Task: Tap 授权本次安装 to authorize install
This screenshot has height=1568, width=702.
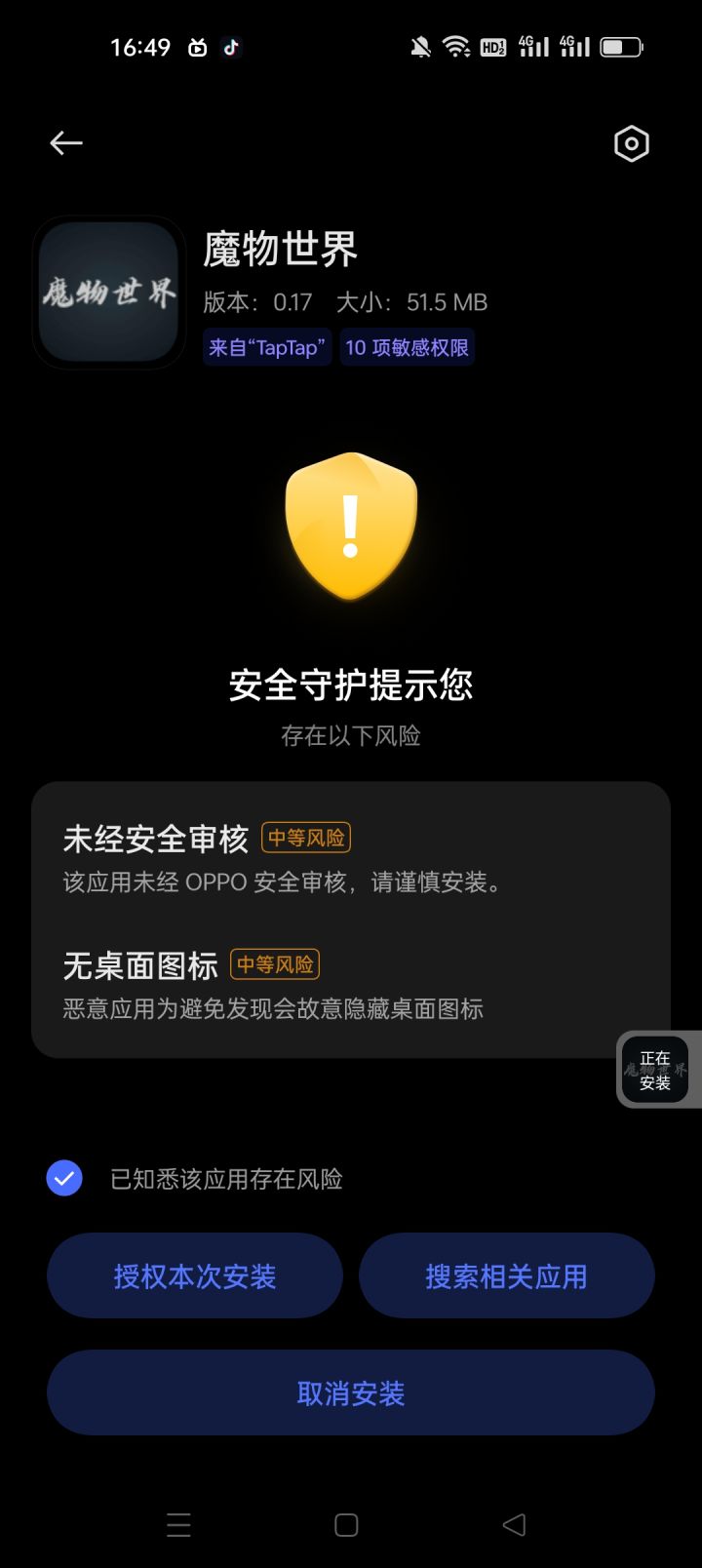Action: click(195, 1275)
